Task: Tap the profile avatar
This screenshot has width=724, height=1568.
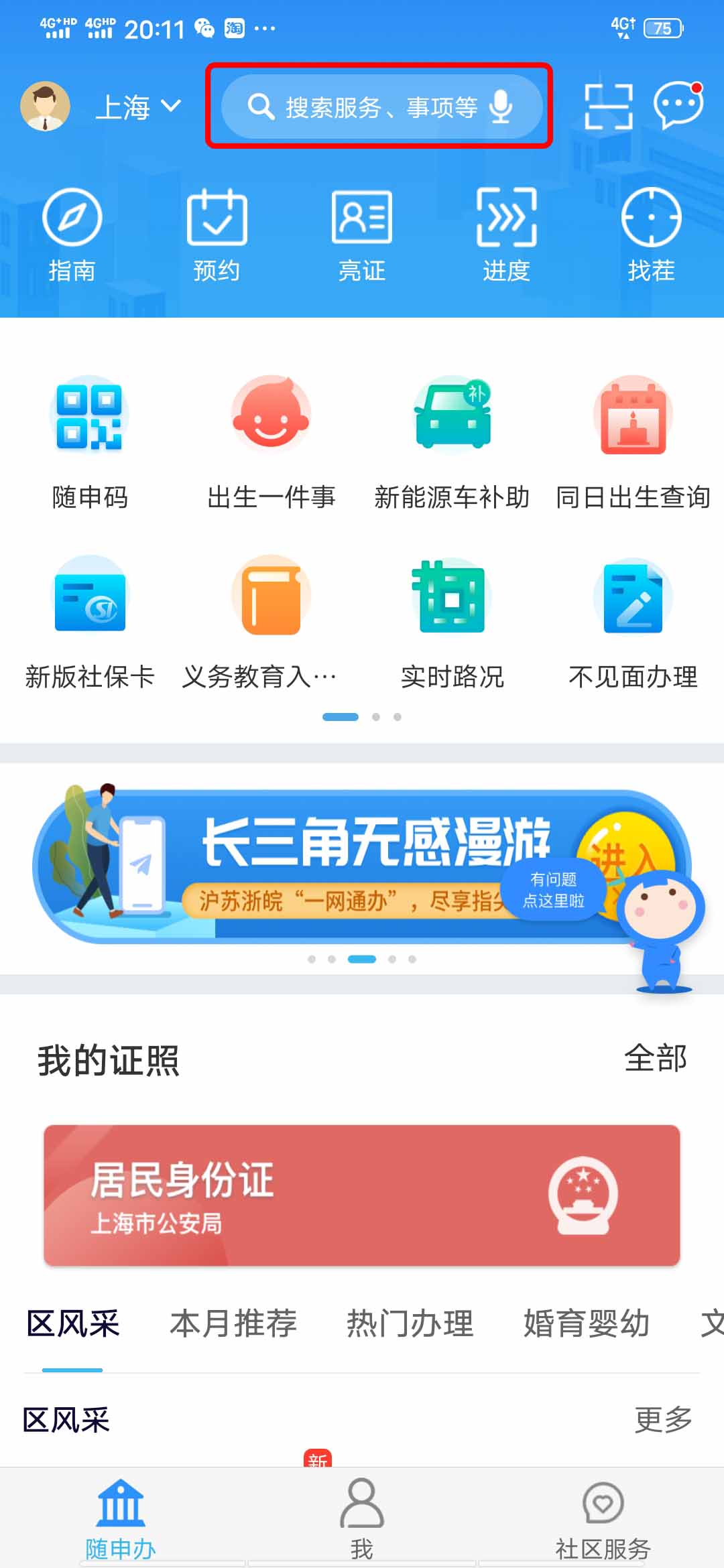Action: 46,106
